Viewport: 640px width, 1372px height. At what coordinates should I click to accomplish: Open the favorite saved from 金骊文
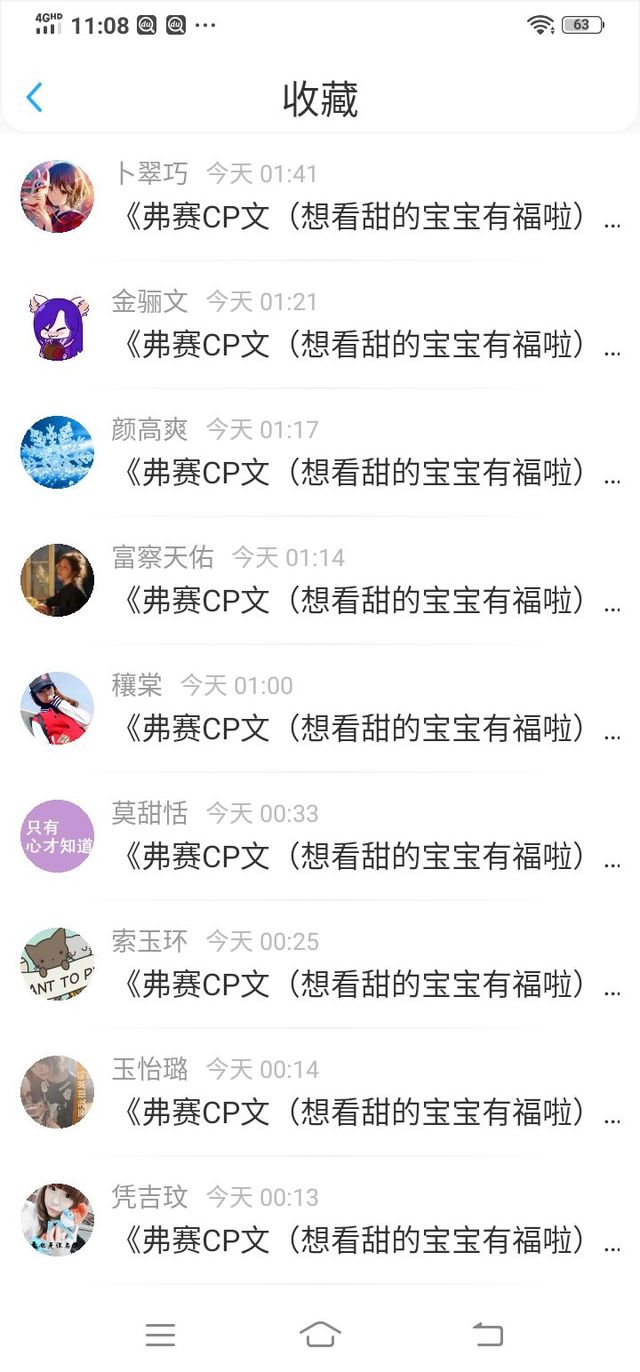pyautogui.click(x=365, y=345)
